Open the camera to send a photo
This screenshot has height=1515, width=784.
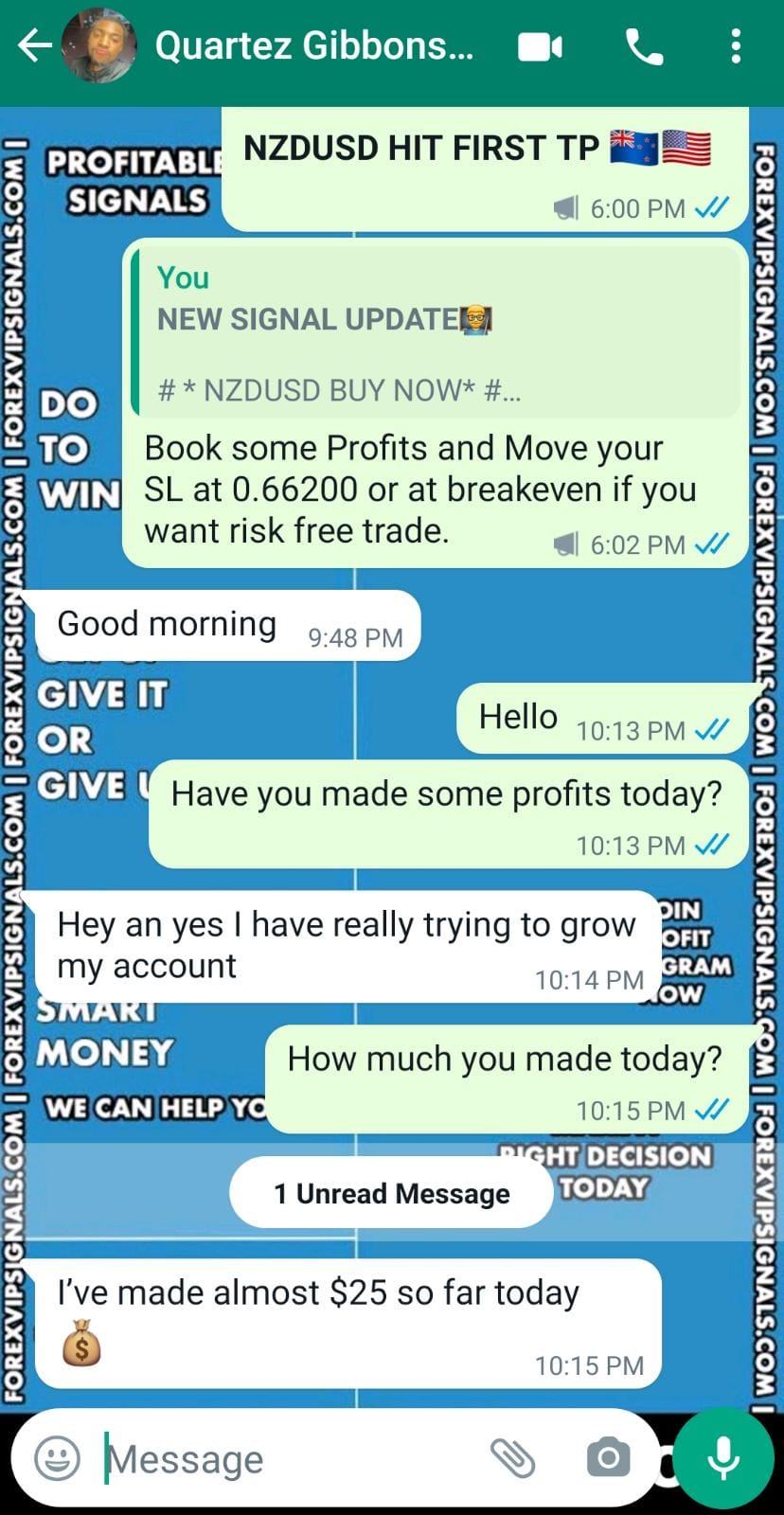point(608,1457)
